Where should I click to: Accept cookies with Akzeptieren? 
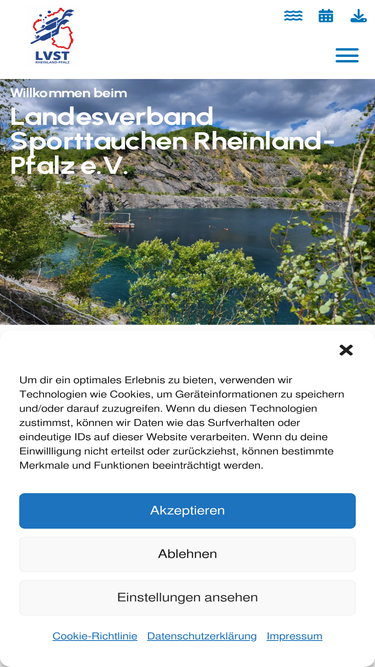click(188, 510)
